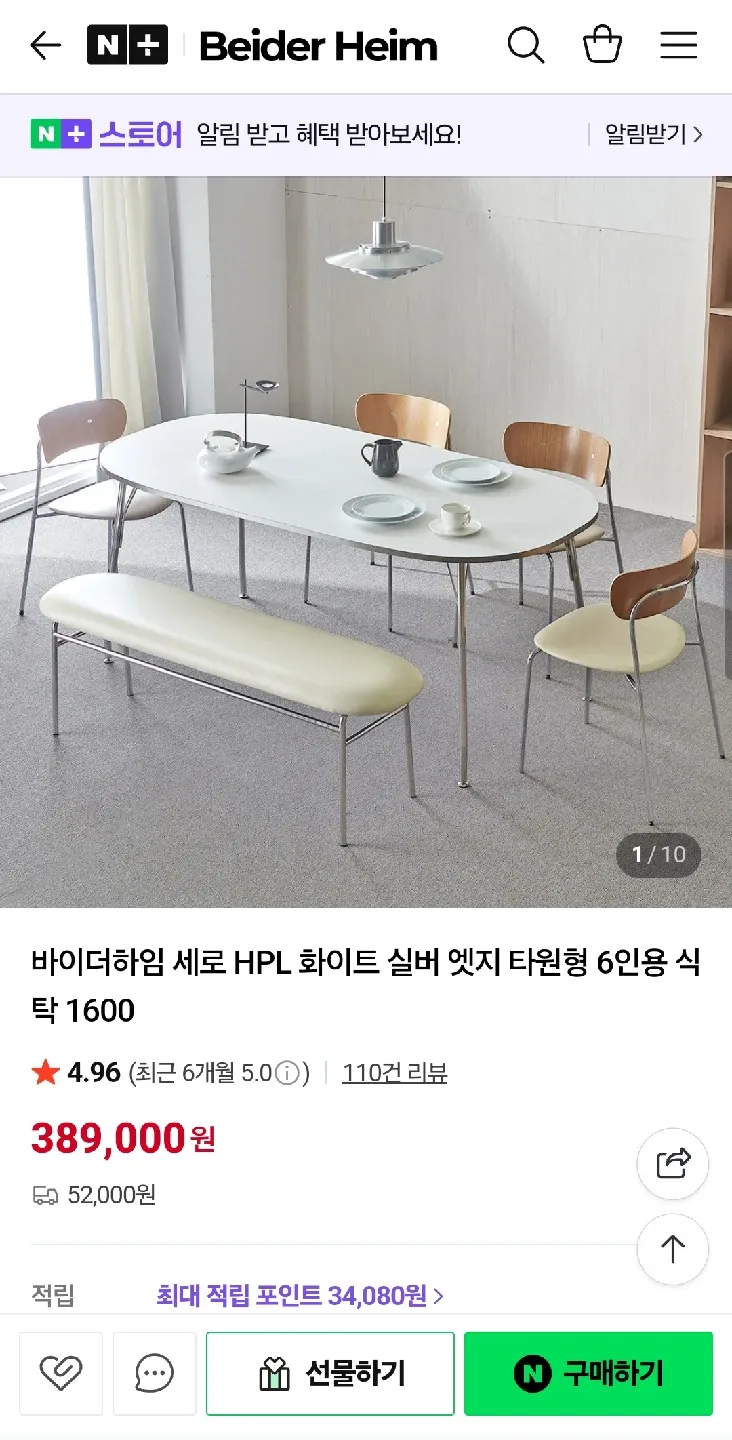
Task: Open the 110건 리뷰 link
Action: tap(394, 1073)
